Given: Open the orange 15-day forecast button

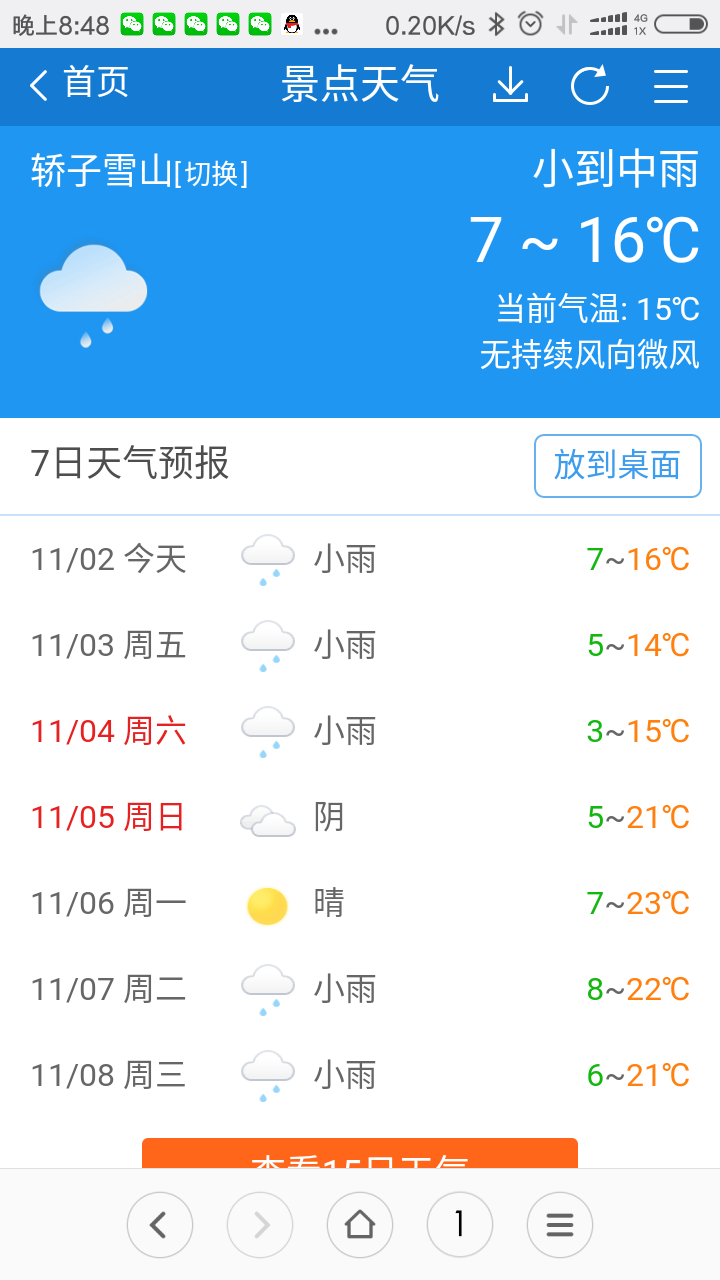Looking at the screenshot, I should click(360, 1153).
